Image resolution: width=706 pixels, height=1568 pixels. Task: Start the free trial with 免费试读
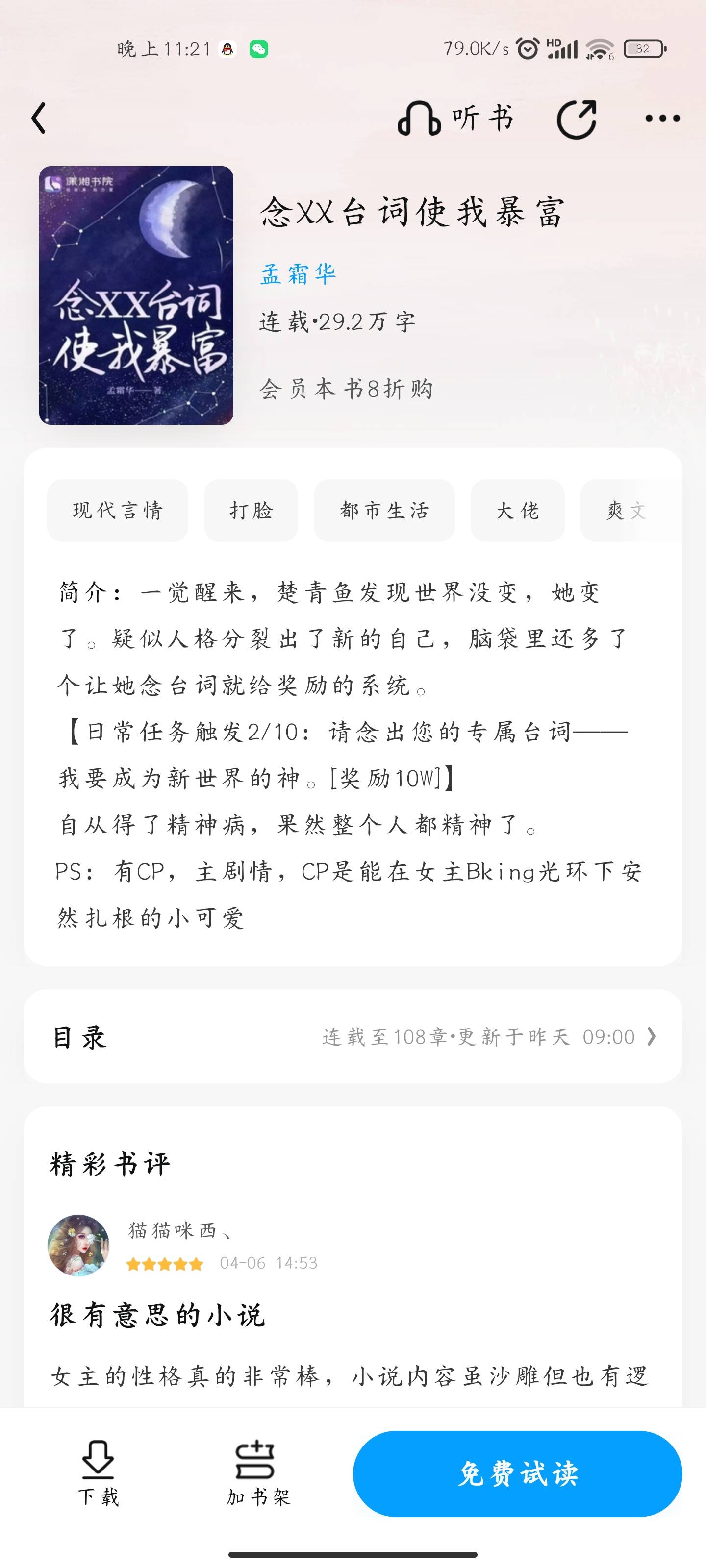click(x=517, y=1473)
